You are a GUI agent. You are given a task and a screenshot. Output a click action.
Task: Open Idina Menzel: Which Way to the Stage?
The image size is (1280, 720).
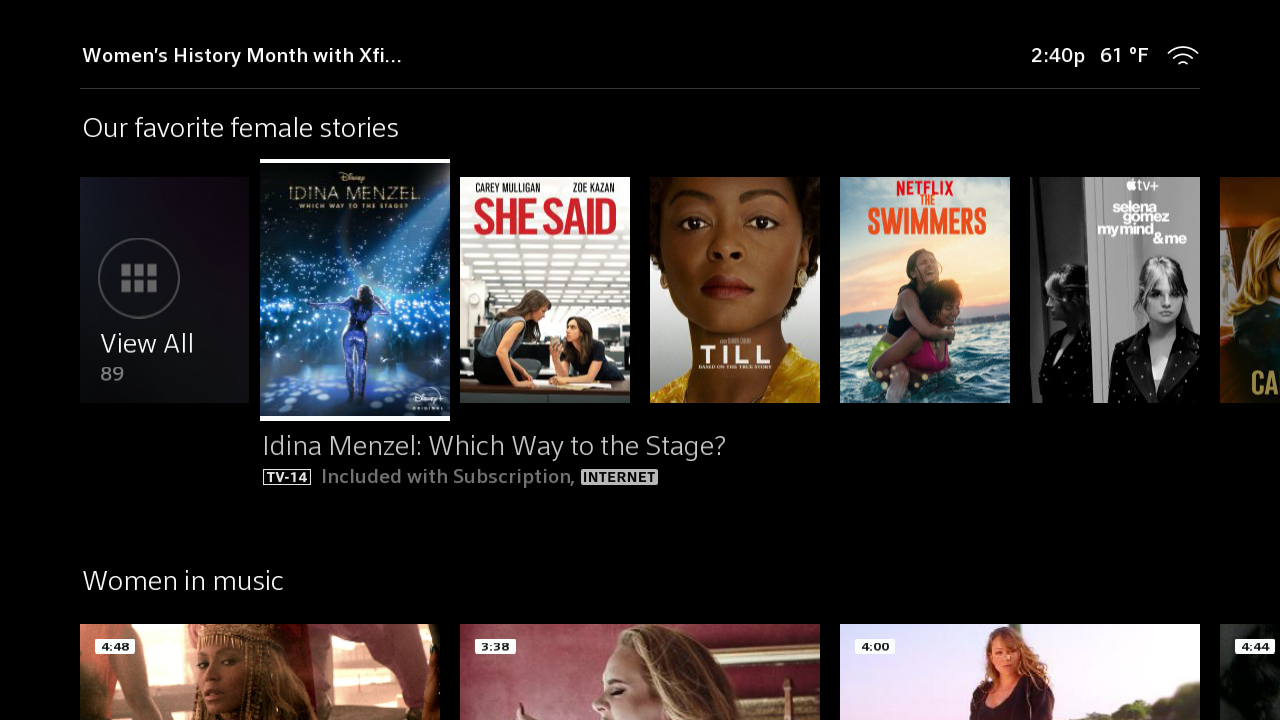pyautogui.click(x=355, y=290)
